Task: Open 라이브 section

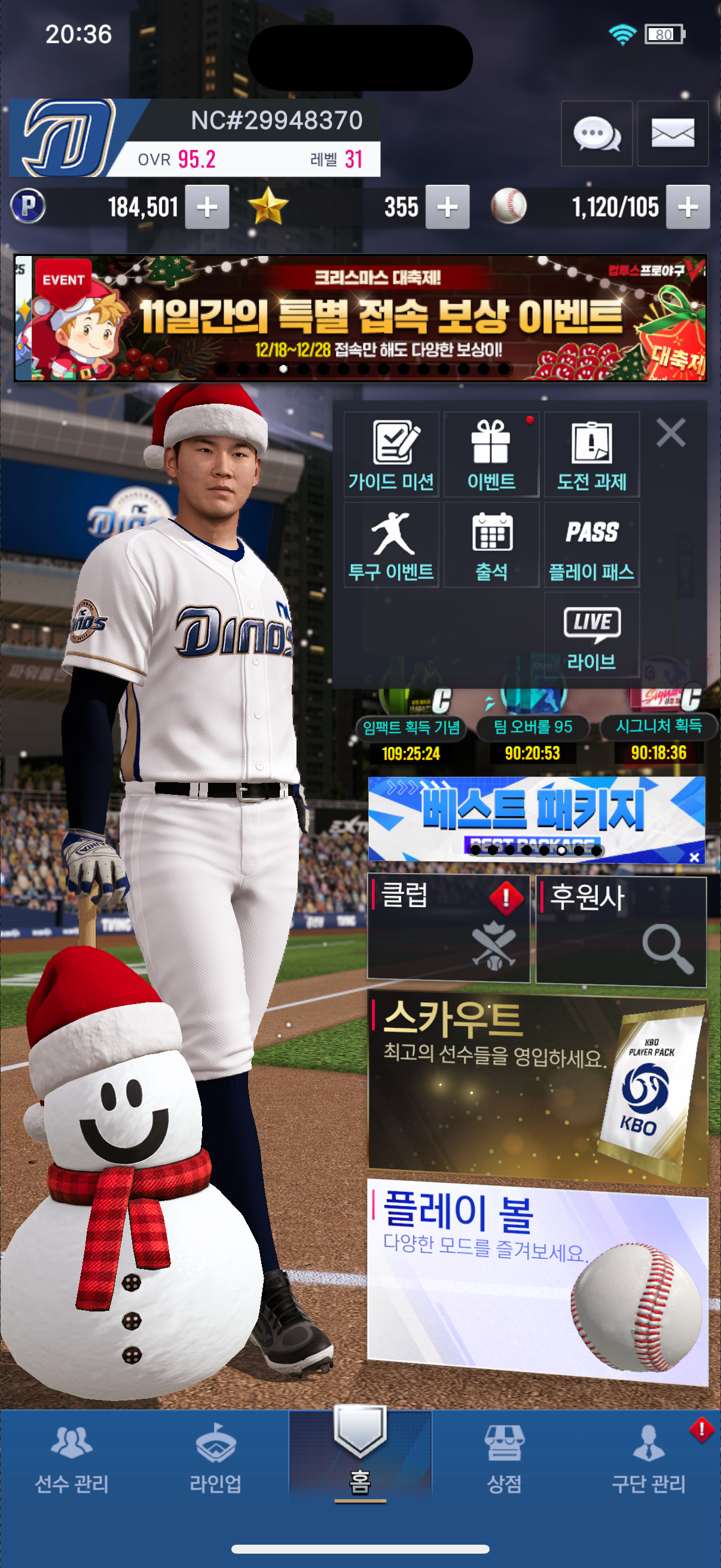Action: [x=591, y=634]
